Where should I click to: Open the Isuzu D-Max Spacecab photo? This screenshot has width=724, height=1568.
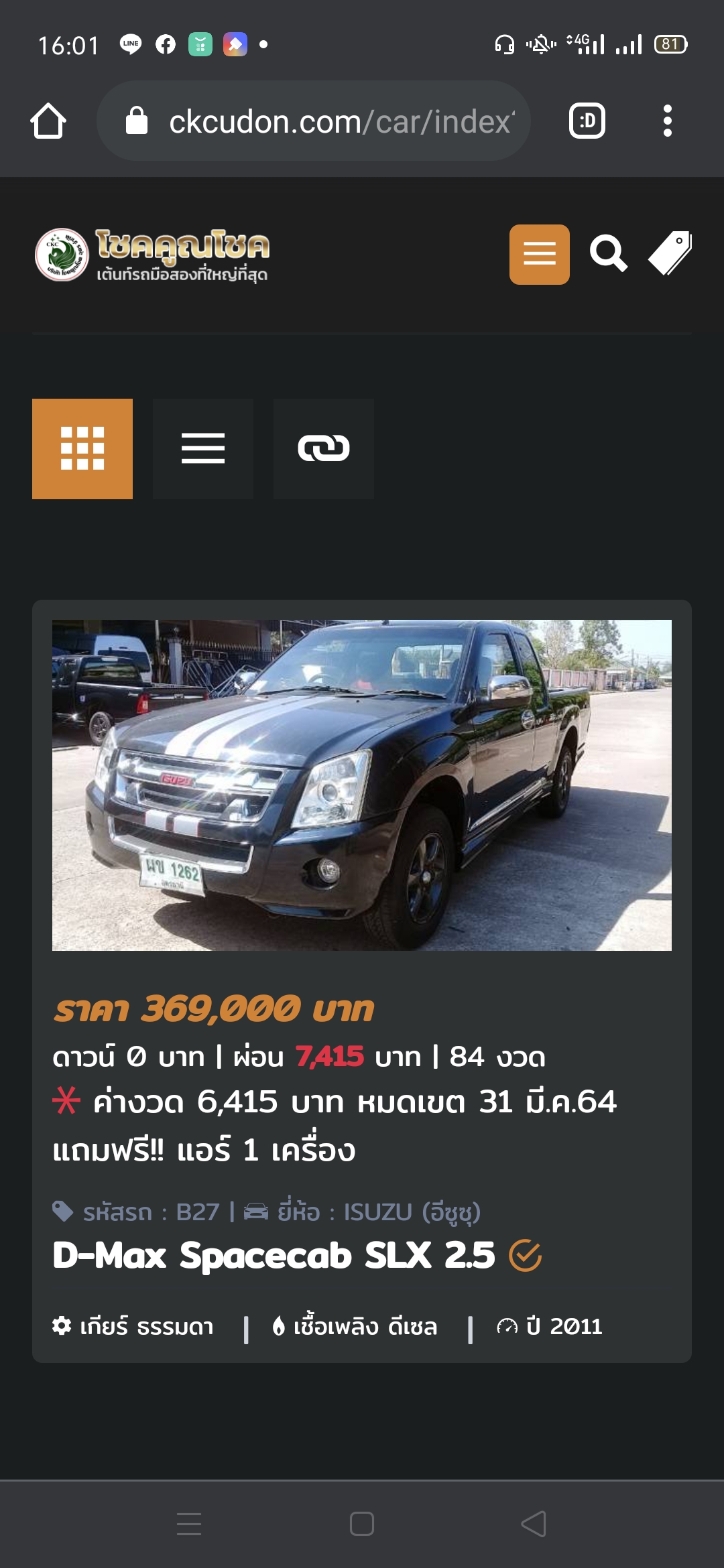[362, 785]
